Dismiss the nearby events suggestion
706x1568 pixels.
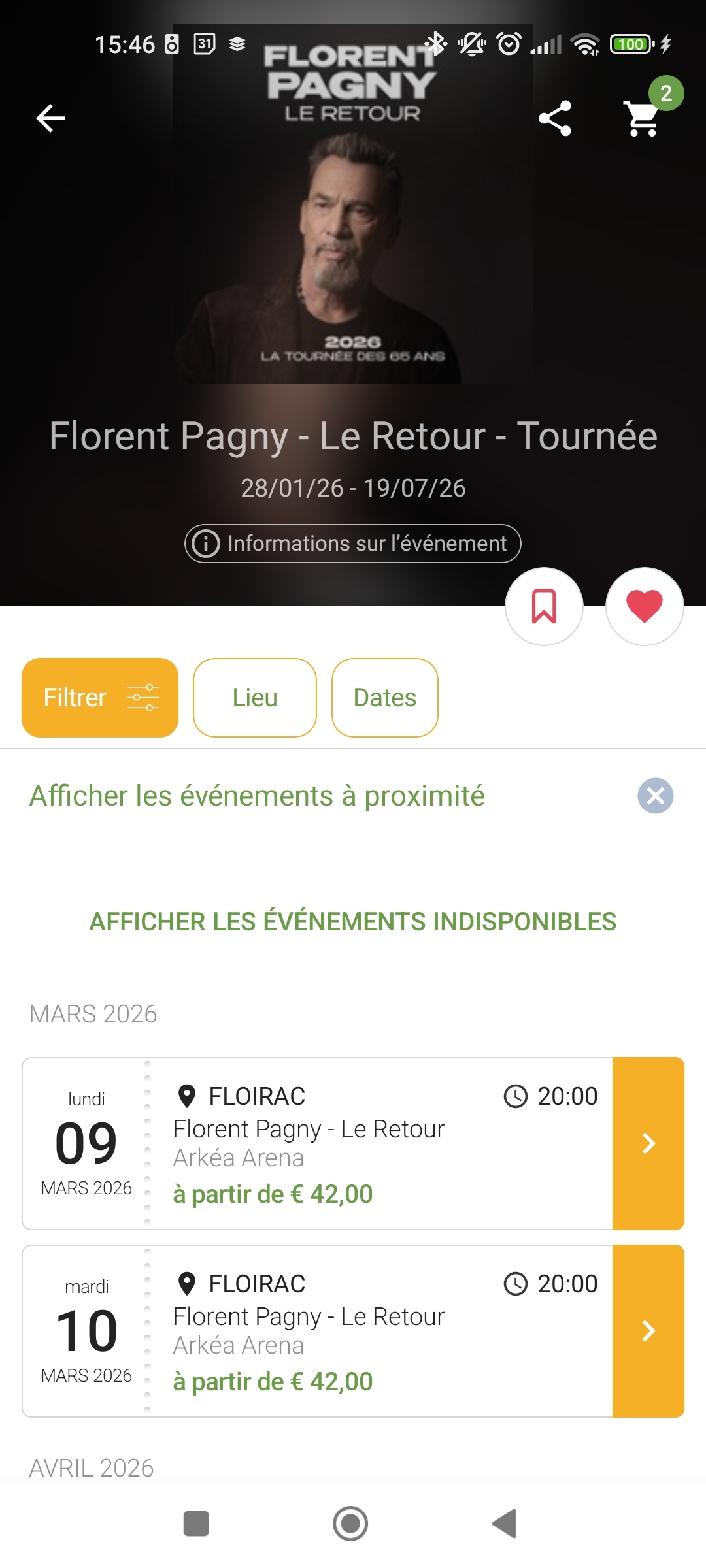point(656,796)
